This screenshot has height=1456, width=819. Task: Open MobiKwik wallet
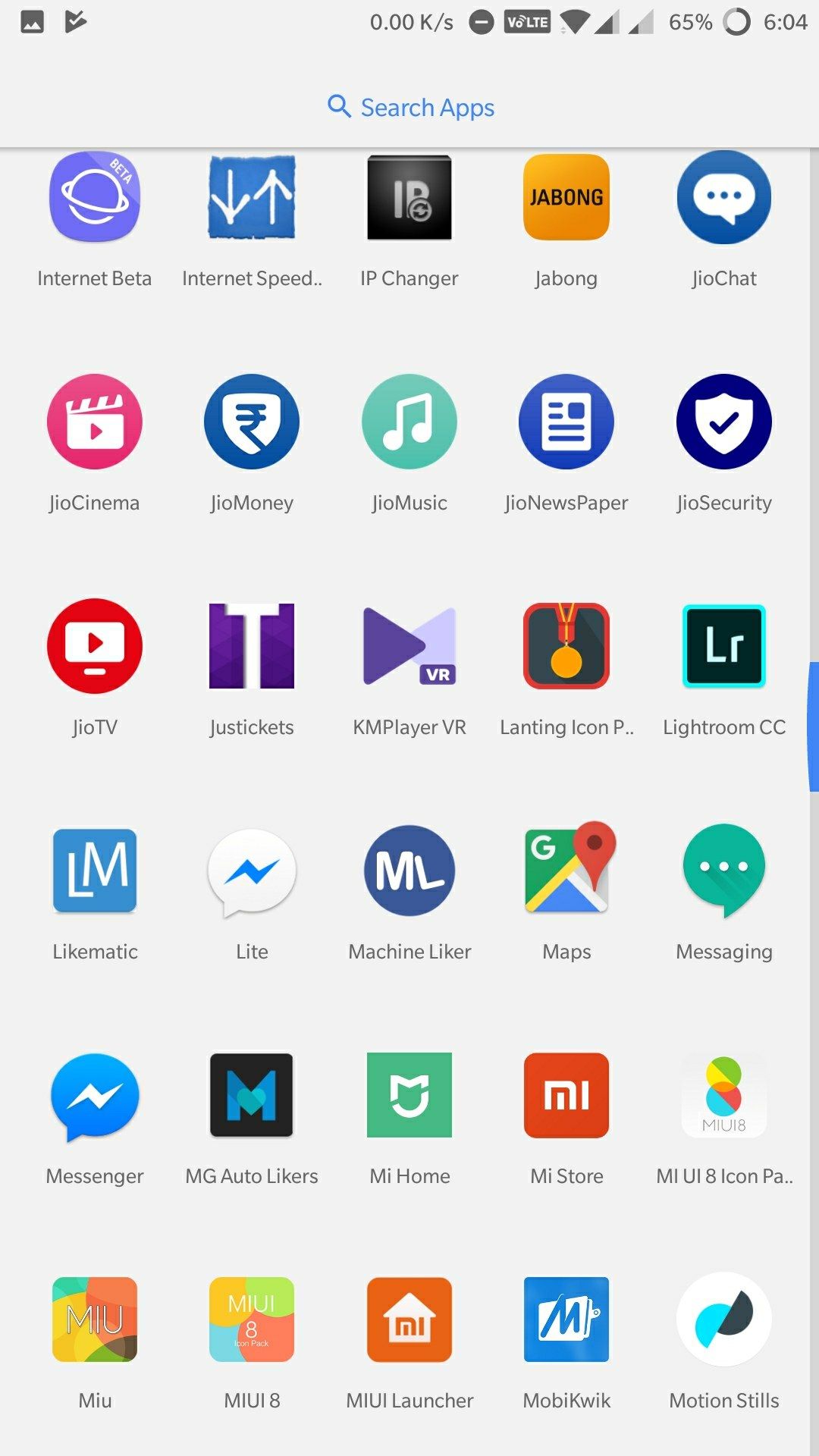click(x=566, y=1317)
